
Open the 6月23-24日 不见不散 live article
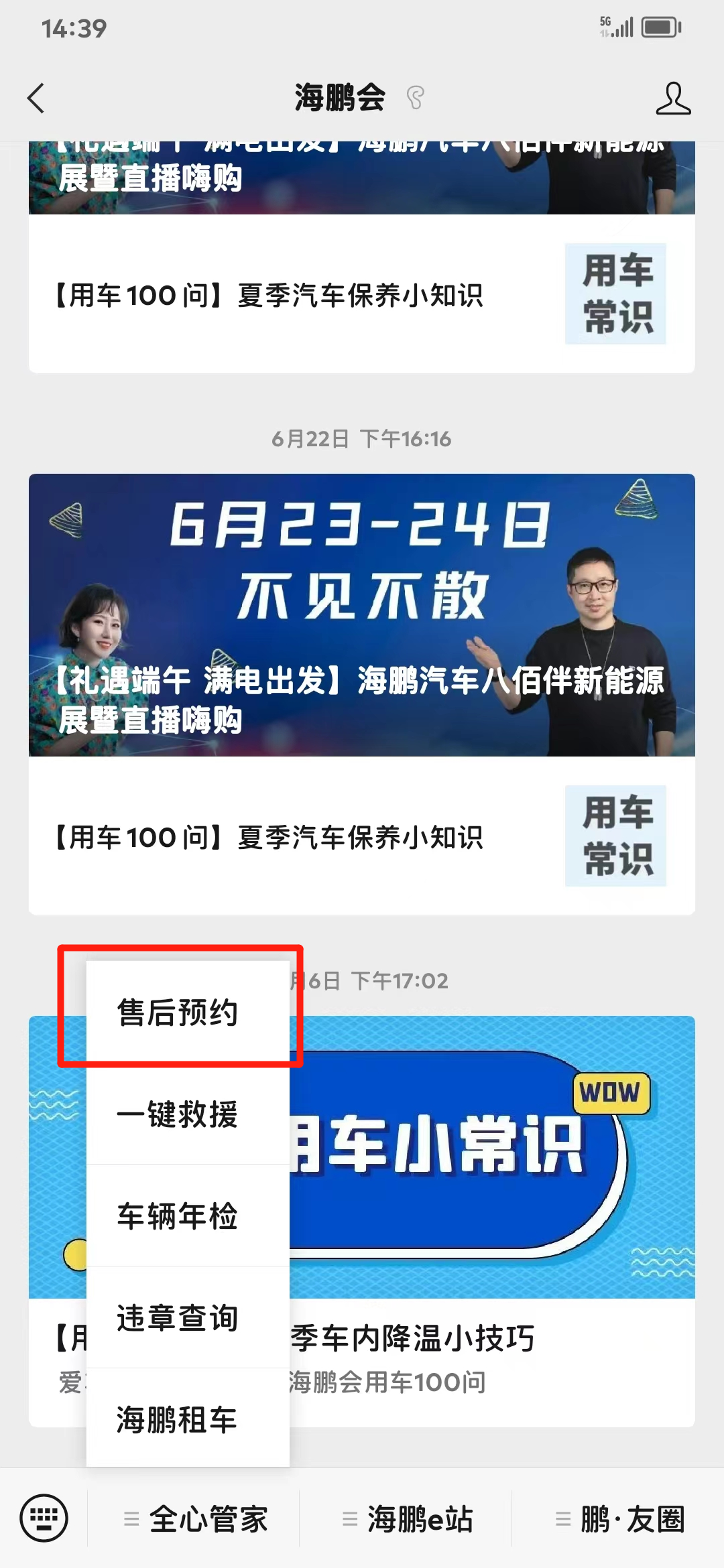click(x=361, y=615)
